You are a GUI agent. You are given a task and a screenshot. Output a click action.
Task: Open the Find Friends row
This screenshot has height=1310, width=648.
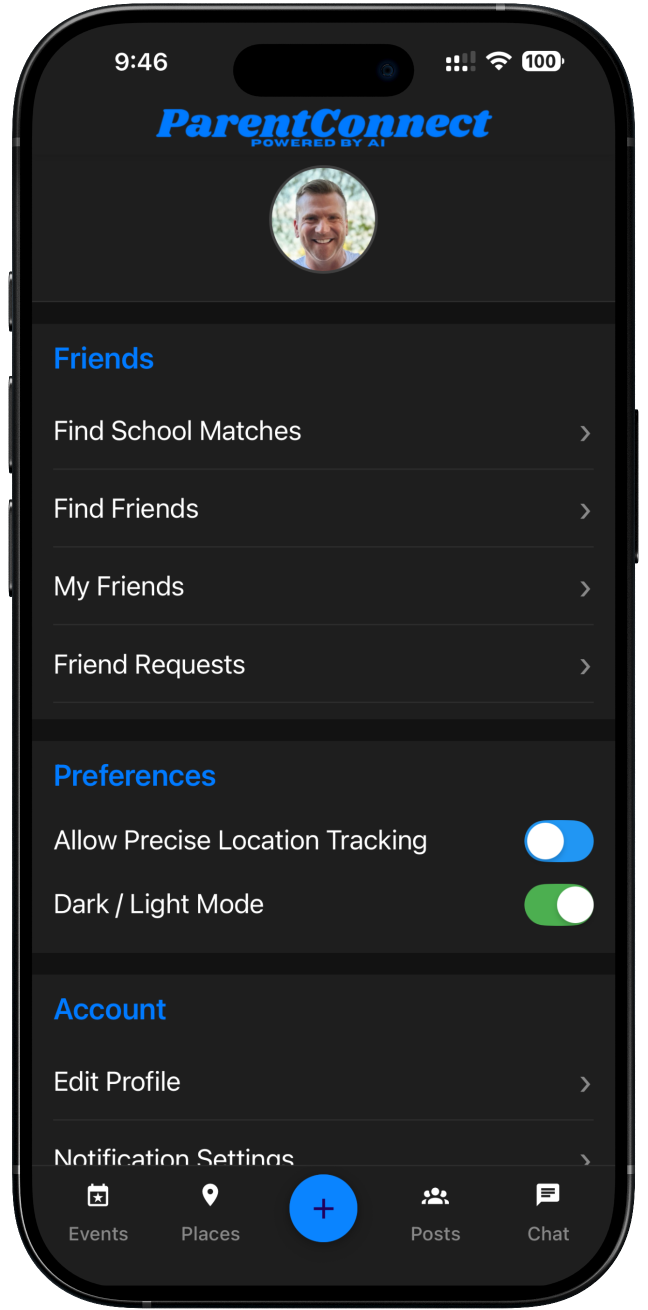point(323,509)
